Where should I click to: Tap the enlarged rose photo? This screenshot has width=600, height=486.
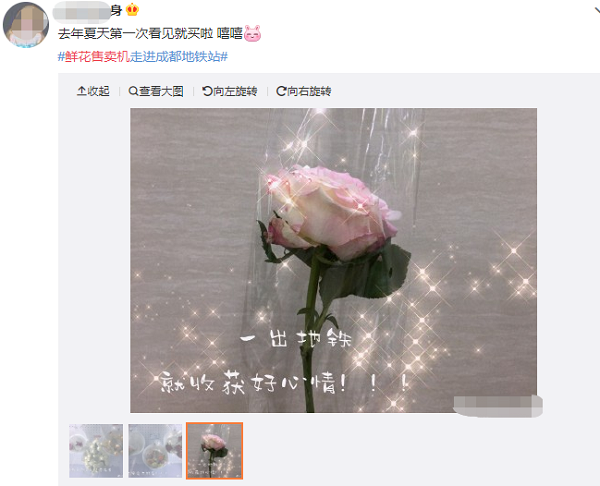tap(333, 260)
